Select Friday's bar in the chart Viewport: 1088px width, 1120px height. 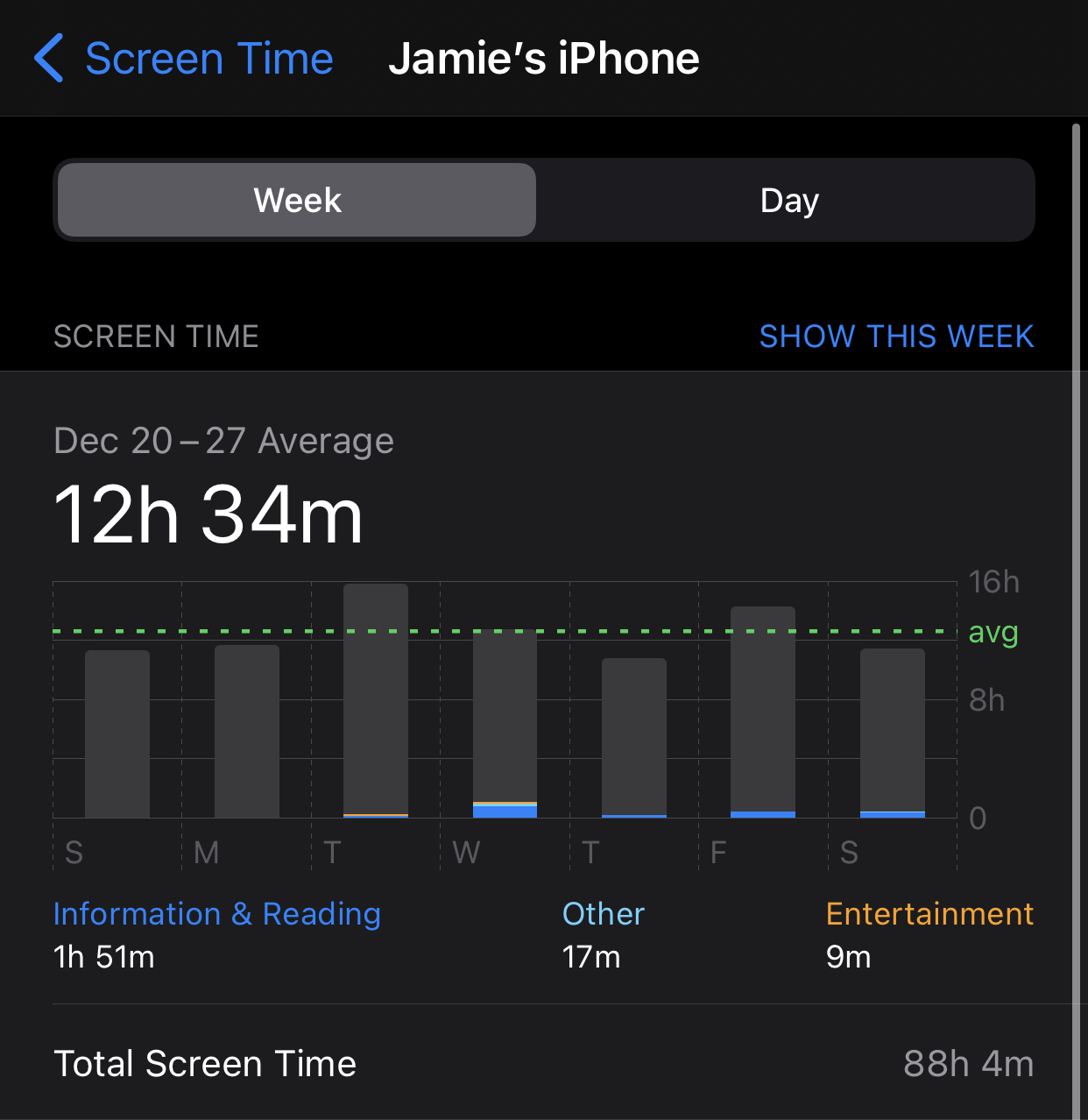763,712
